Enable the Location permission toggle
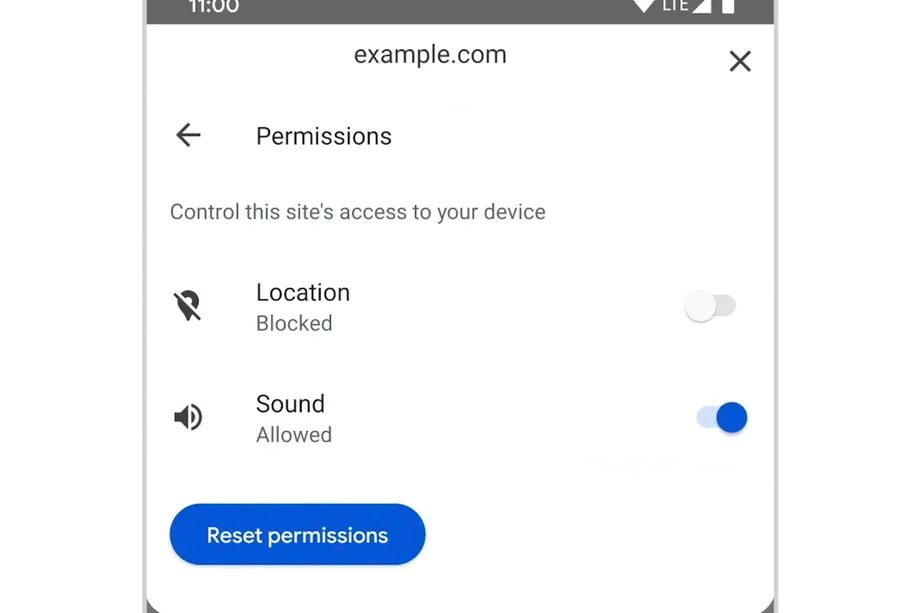Screen dimensions: 920x613 [x=710, y=306]
